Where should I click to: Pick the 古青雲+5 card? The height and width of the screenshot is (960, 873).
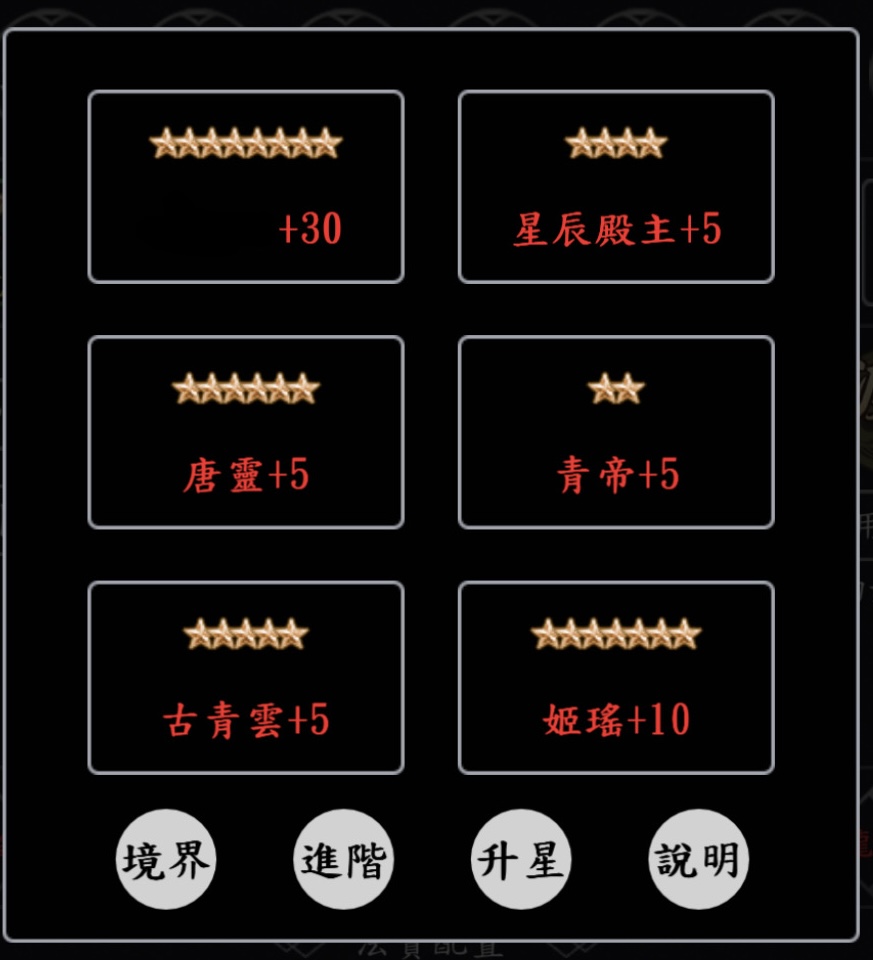pos(246,678)
